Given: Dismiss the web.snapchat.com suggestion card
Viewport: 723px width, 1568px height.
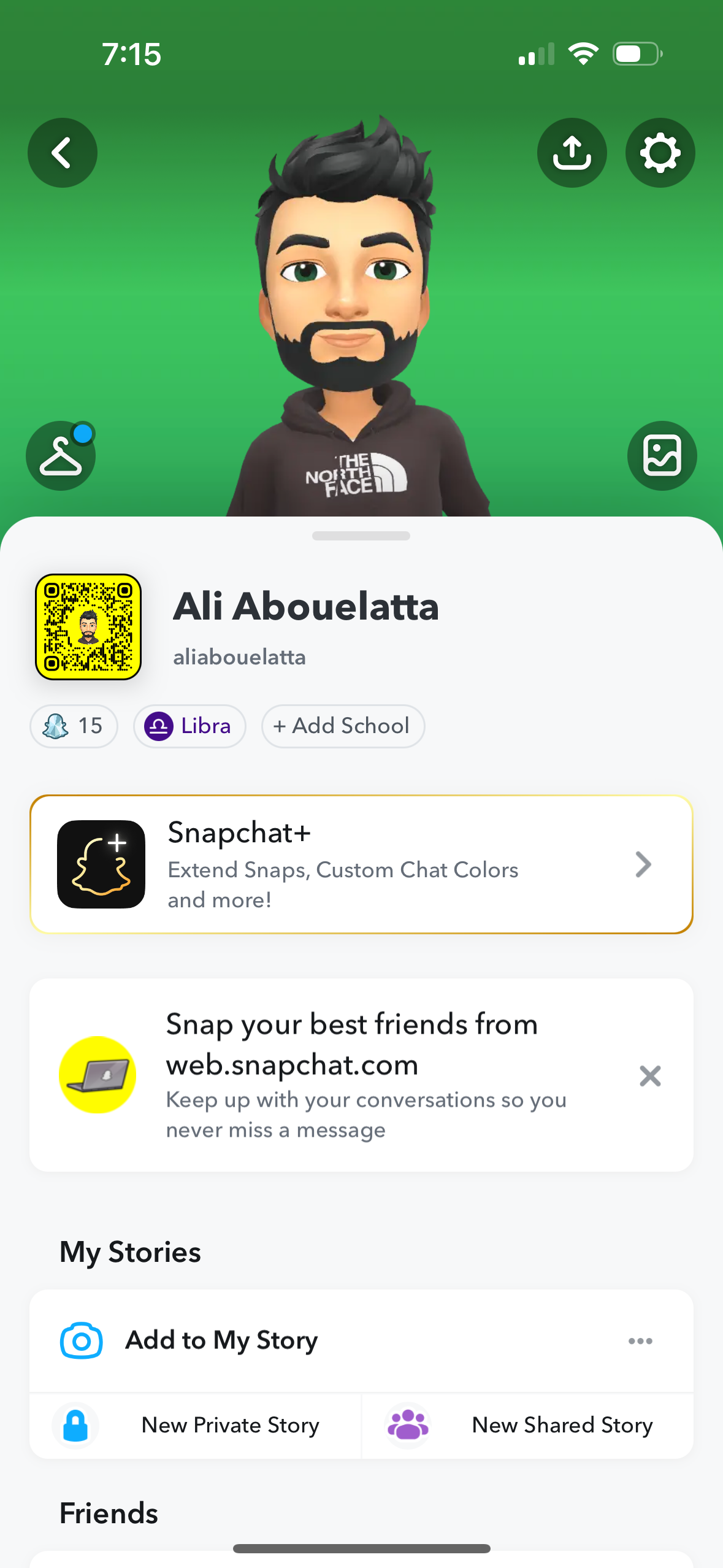Looking at the screenshot, I should pyautogui.click(x=649, y=1076).
